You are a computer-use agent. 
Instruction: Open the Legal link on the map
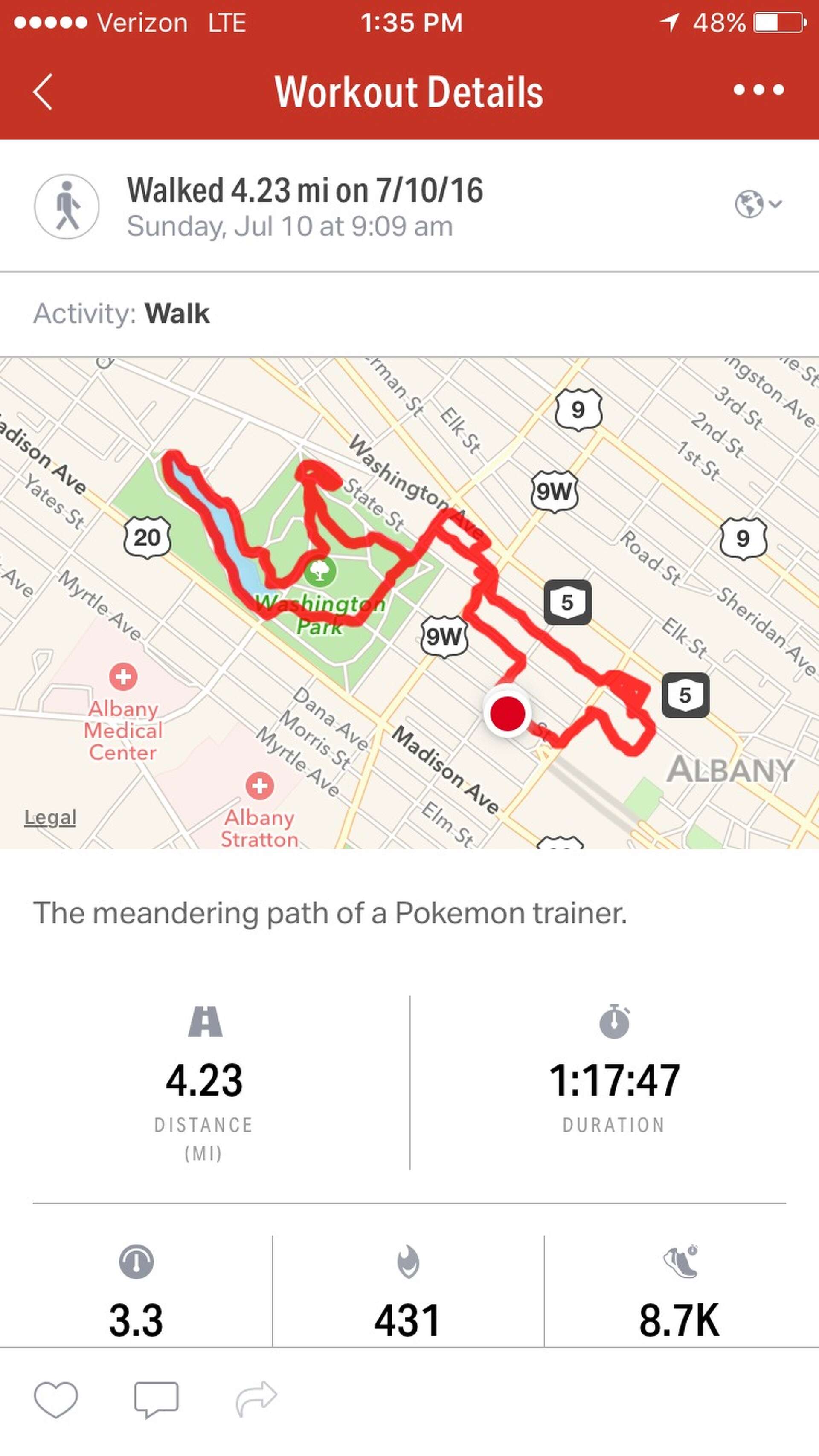(50, 817)
